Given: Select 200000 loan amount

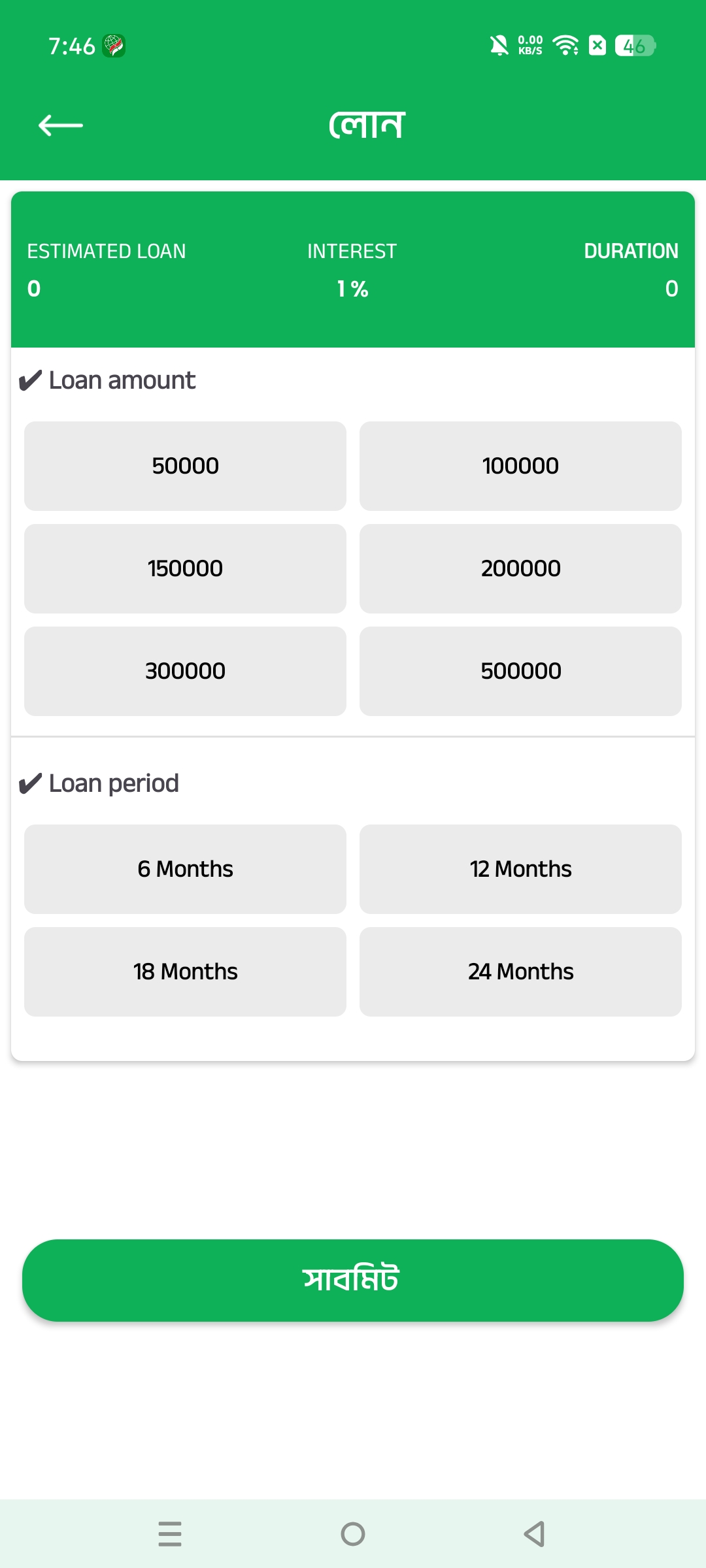Looking at the screenshot, I should coord(520,568).
